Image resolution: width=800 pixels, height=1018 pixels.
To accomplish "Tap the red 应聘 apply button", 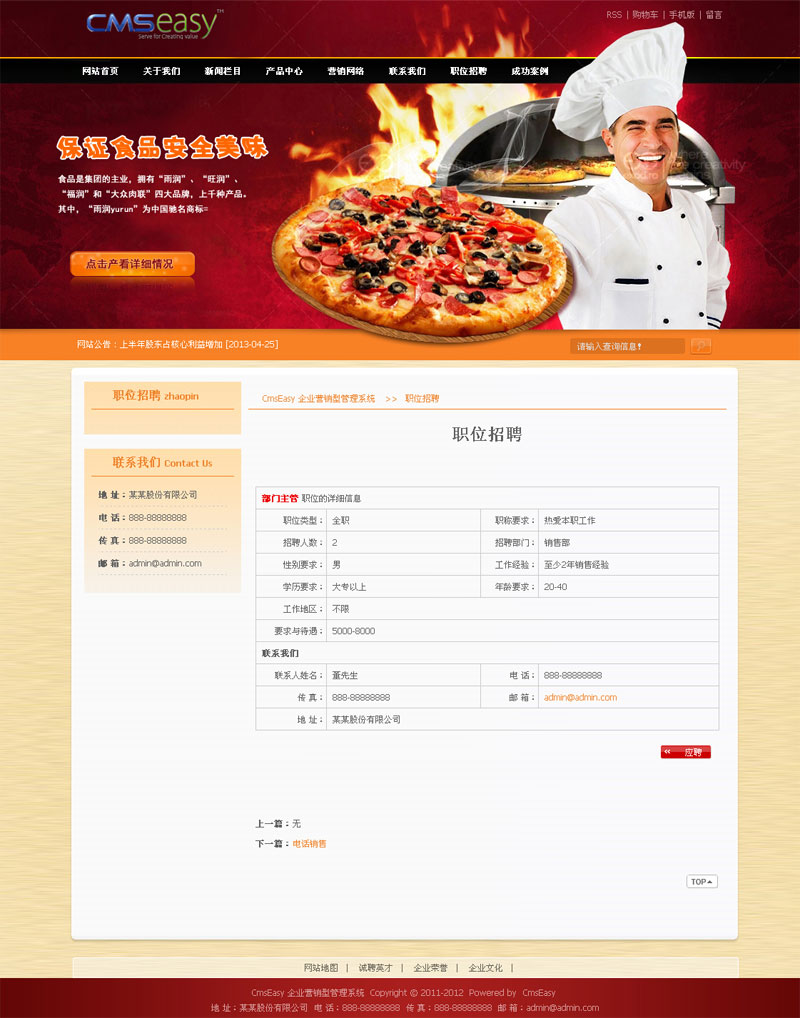I will pos(686,752).
